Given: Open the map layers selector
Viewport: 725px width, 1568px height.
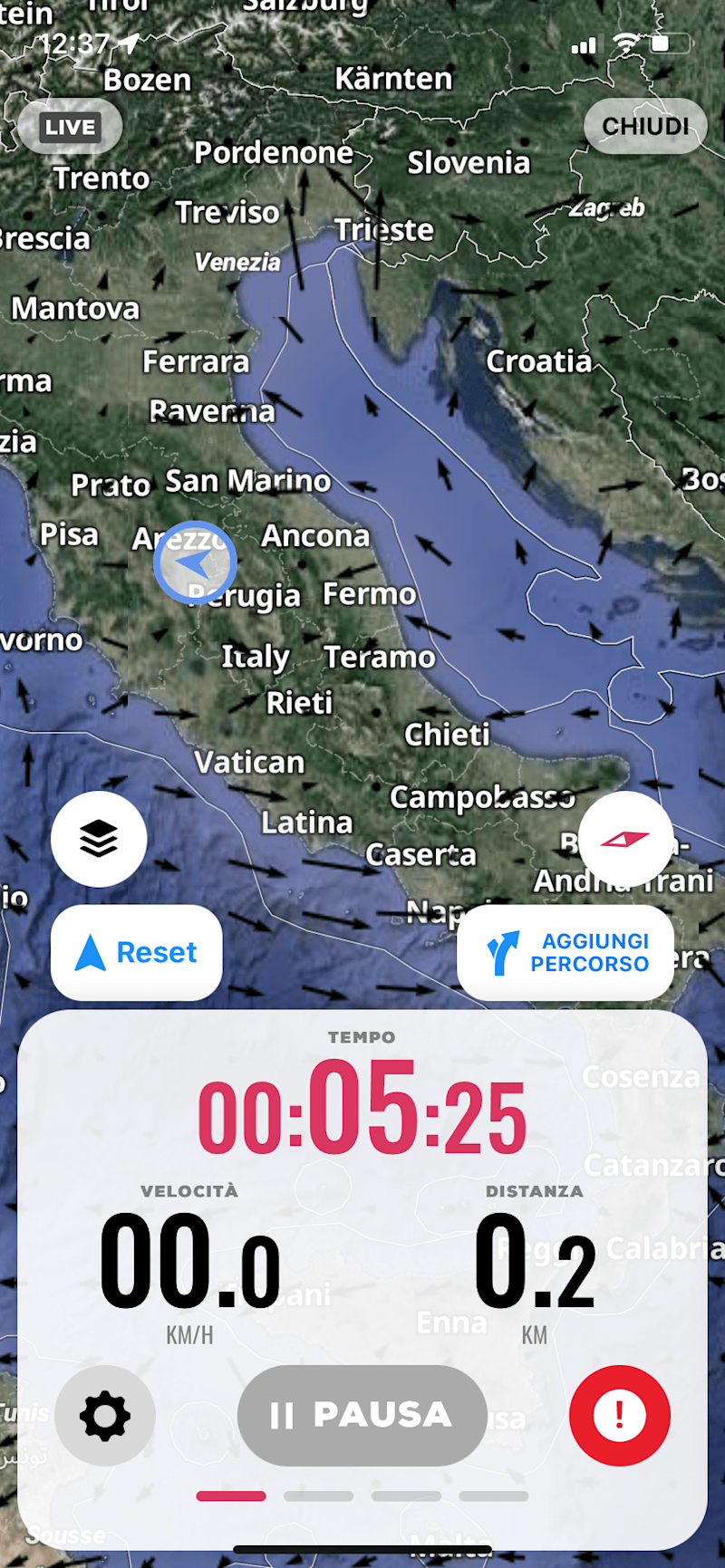Looking at the screenshot, I should pos(99,839).
